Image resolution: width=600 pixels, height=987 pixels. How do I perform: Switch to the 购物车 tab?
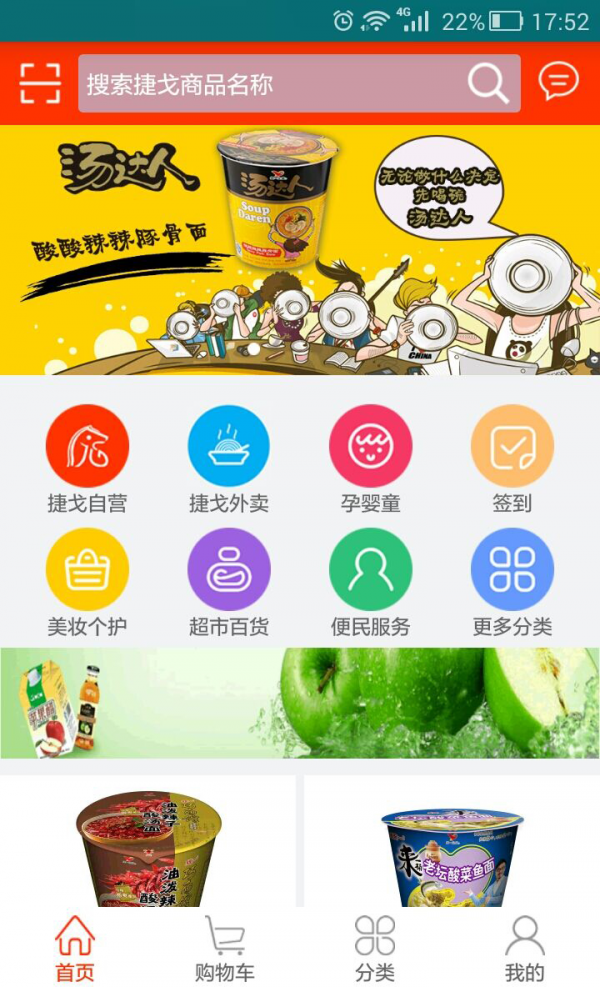[225, 948]
